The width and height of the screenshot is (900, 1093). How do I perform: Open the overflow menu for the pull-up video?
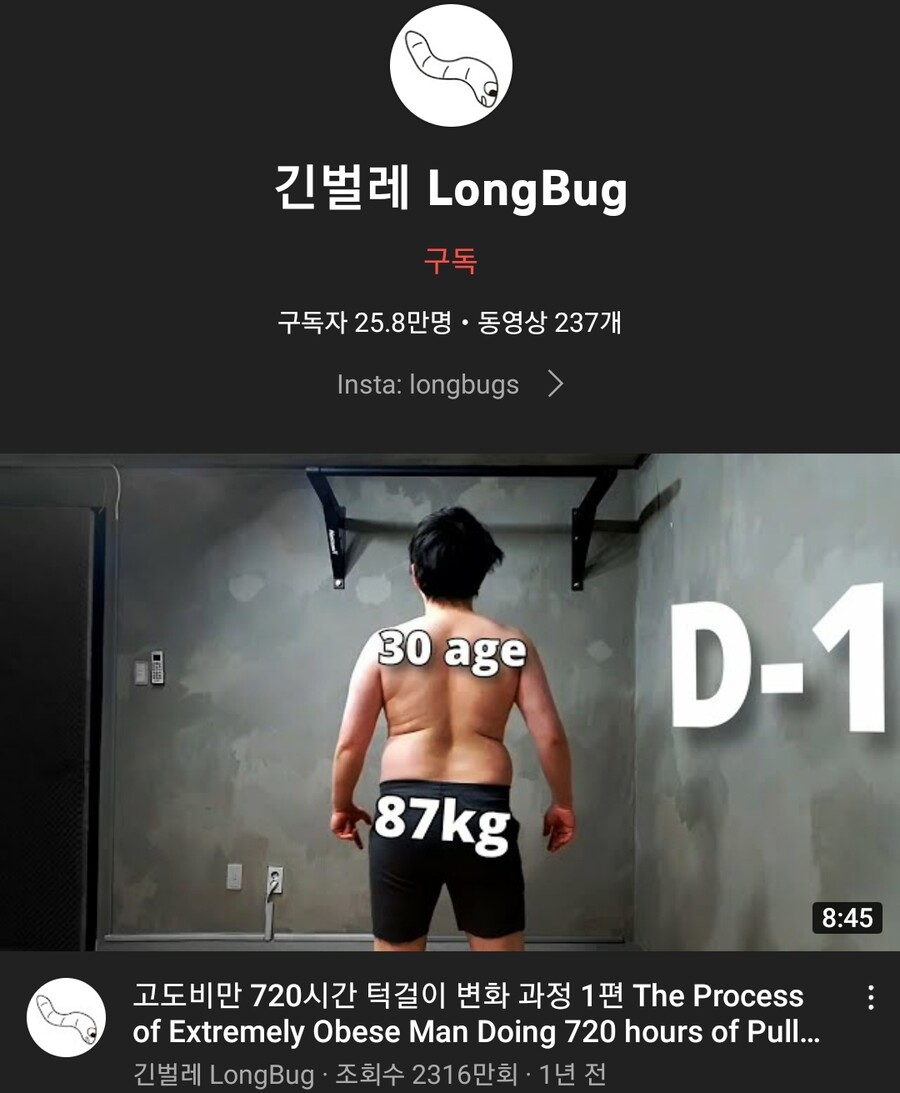pos(871,997)
